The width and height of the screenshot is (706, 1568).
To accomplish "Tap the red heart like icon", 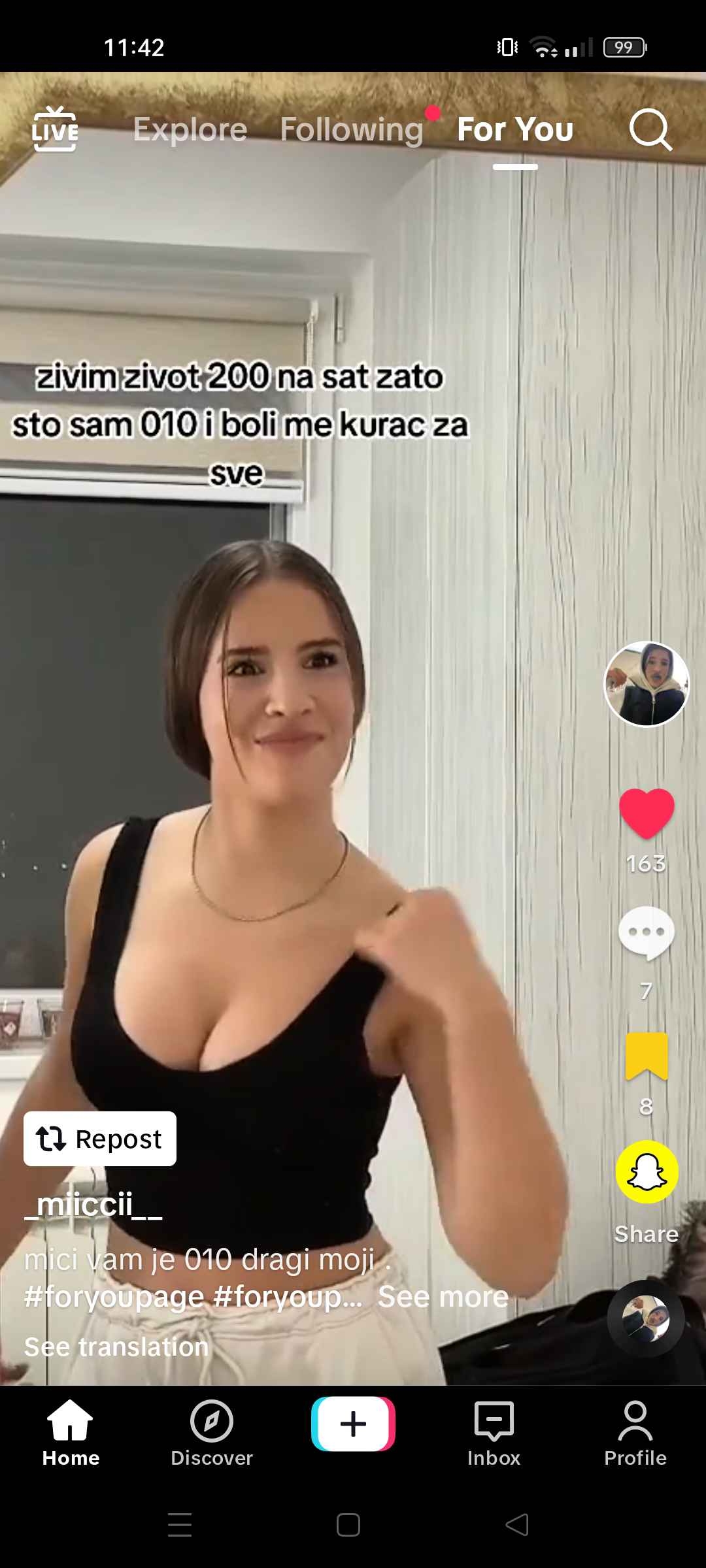I will click(646, 813).
